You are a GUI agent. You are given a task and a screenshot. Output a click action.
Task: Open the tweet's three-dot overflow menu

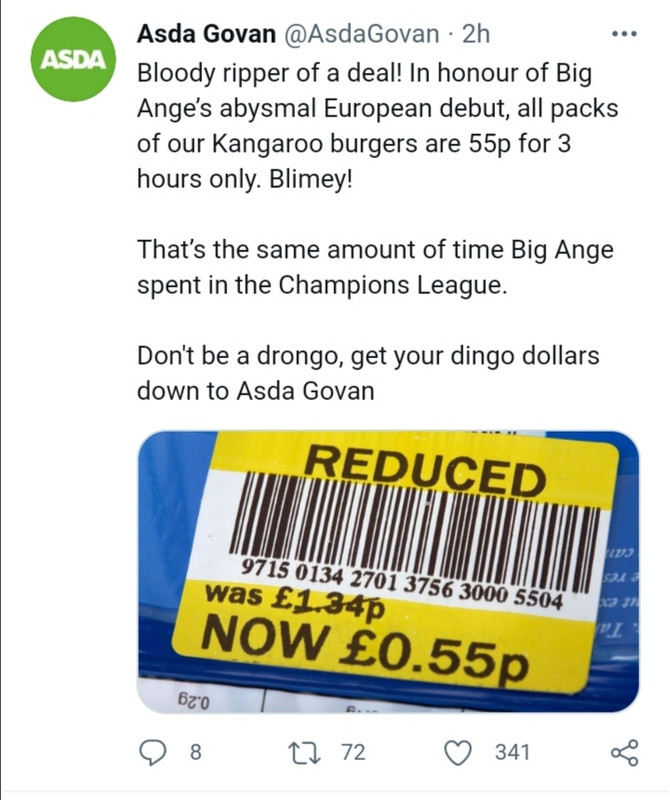click(x=623, y=32)
